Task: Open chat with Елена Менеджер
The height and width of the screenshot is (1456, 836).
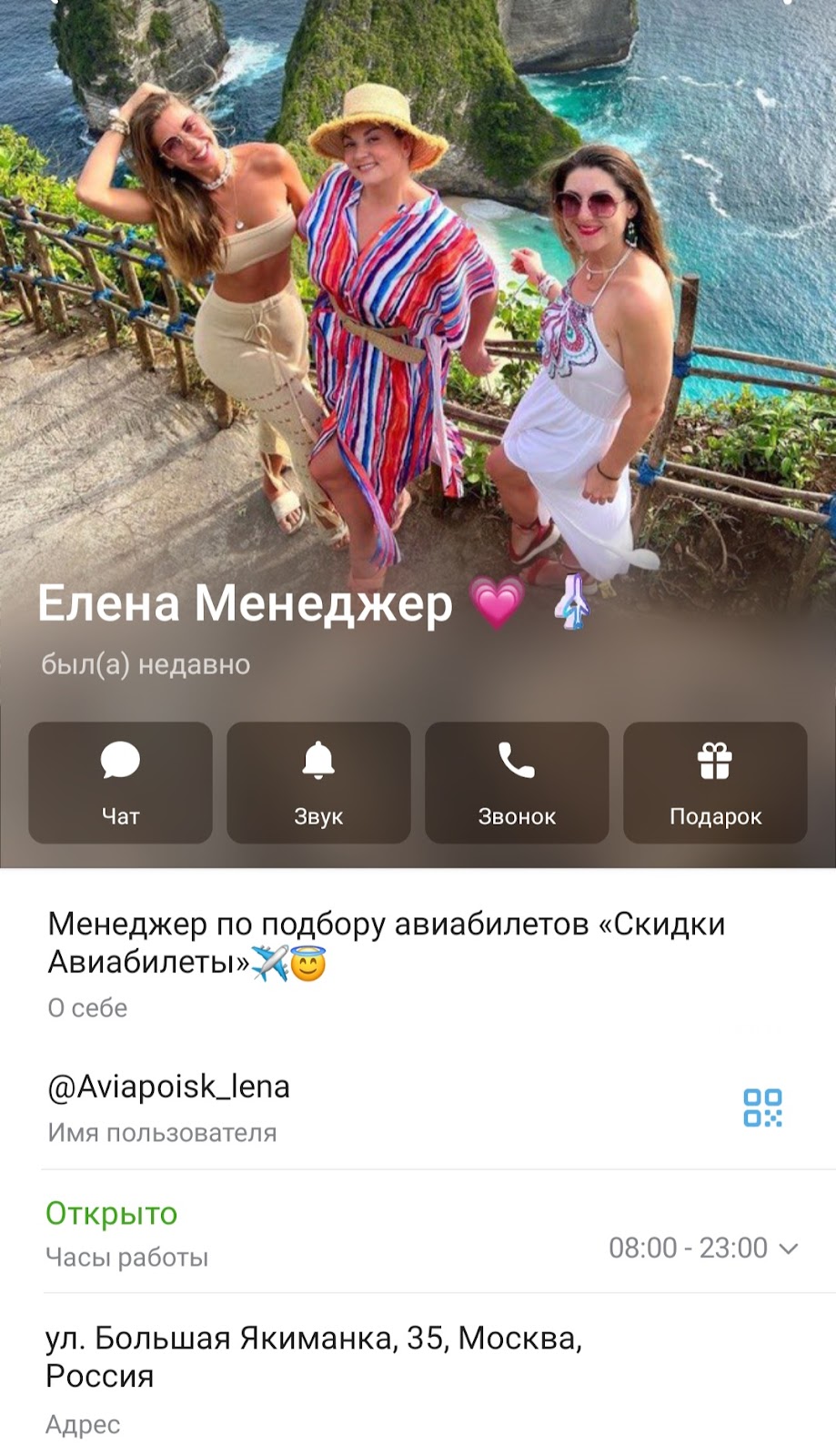Action: (x=120, y=782)
